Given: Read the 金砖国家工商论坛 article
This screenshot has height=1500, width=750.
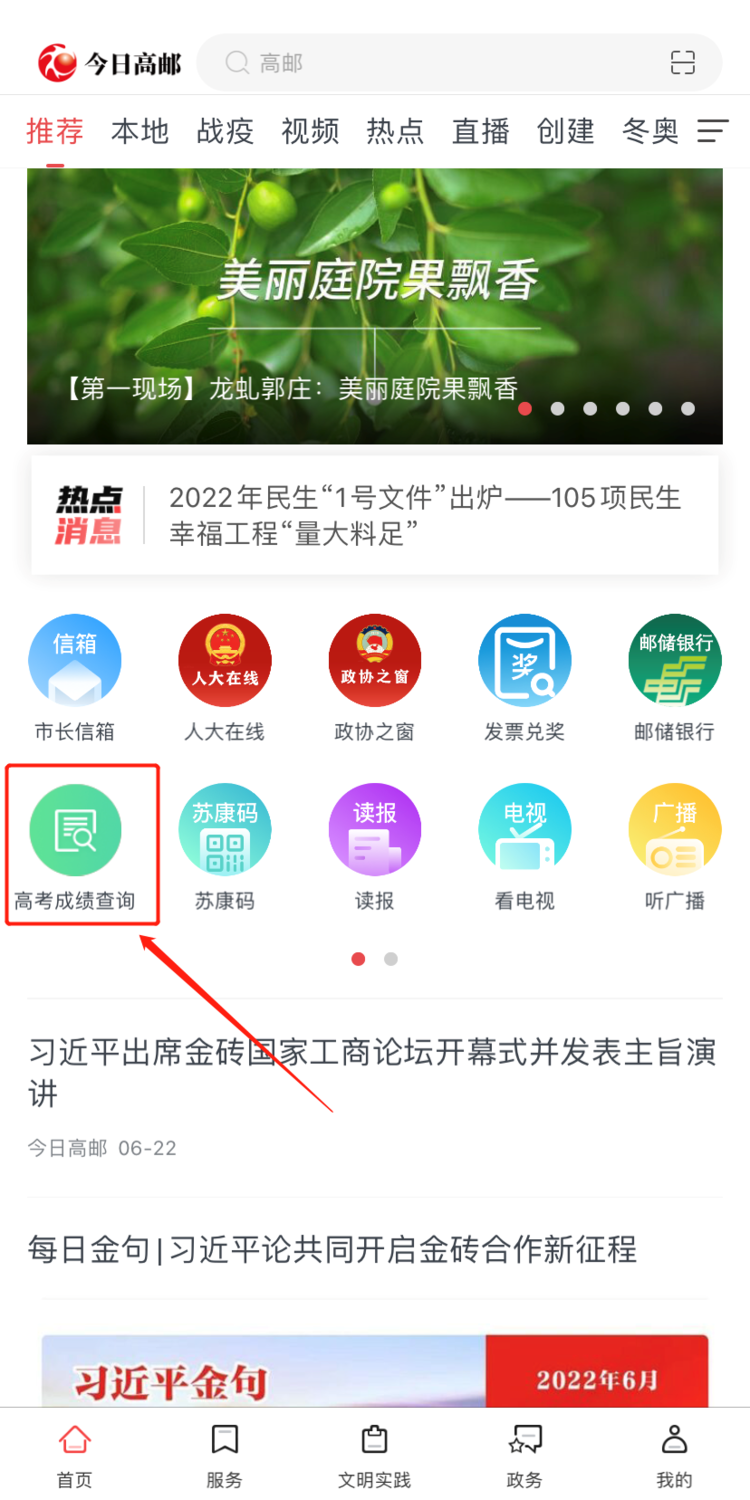Looking at the screenshot, I should click(372, 1073).
